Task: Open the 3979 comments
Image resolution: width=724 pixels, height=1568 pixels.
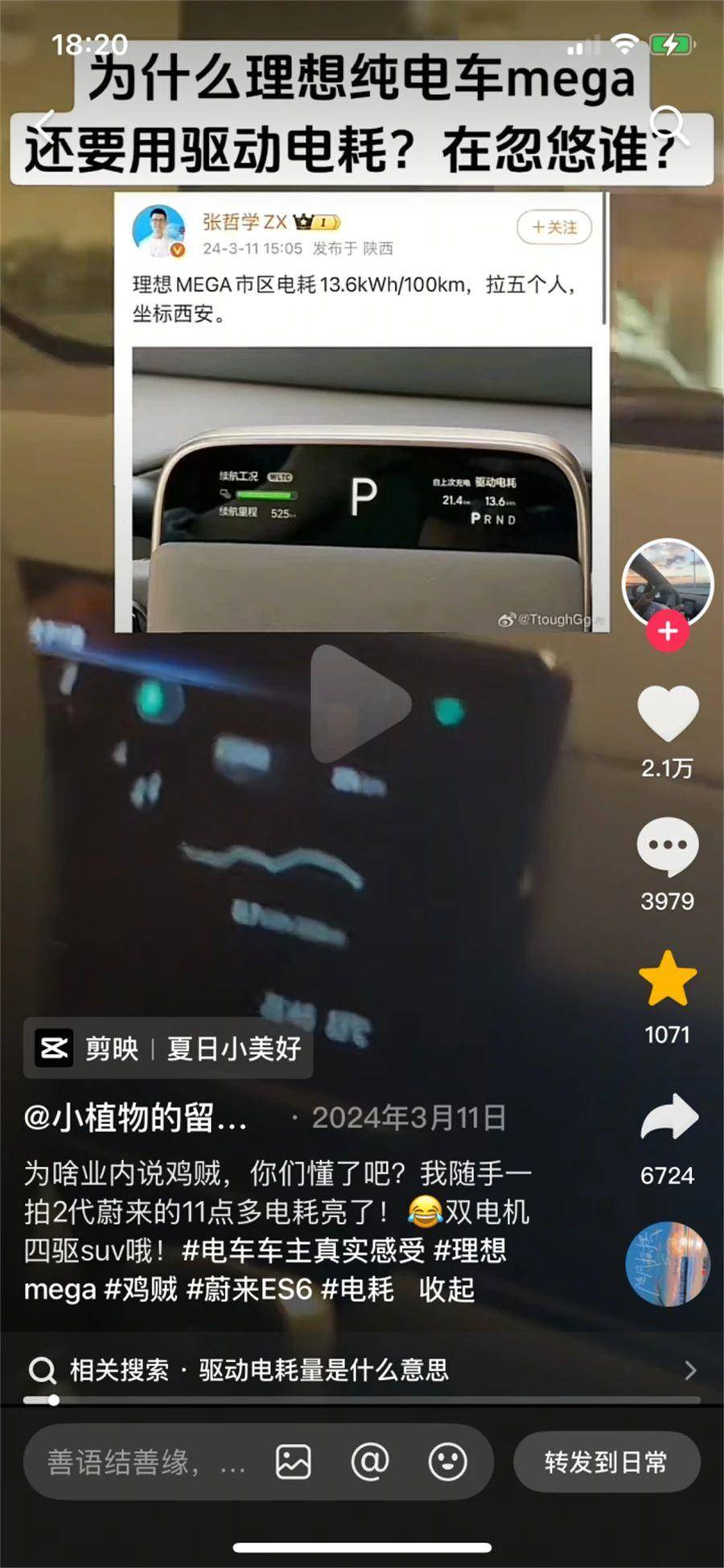Action: click(668, 847)
